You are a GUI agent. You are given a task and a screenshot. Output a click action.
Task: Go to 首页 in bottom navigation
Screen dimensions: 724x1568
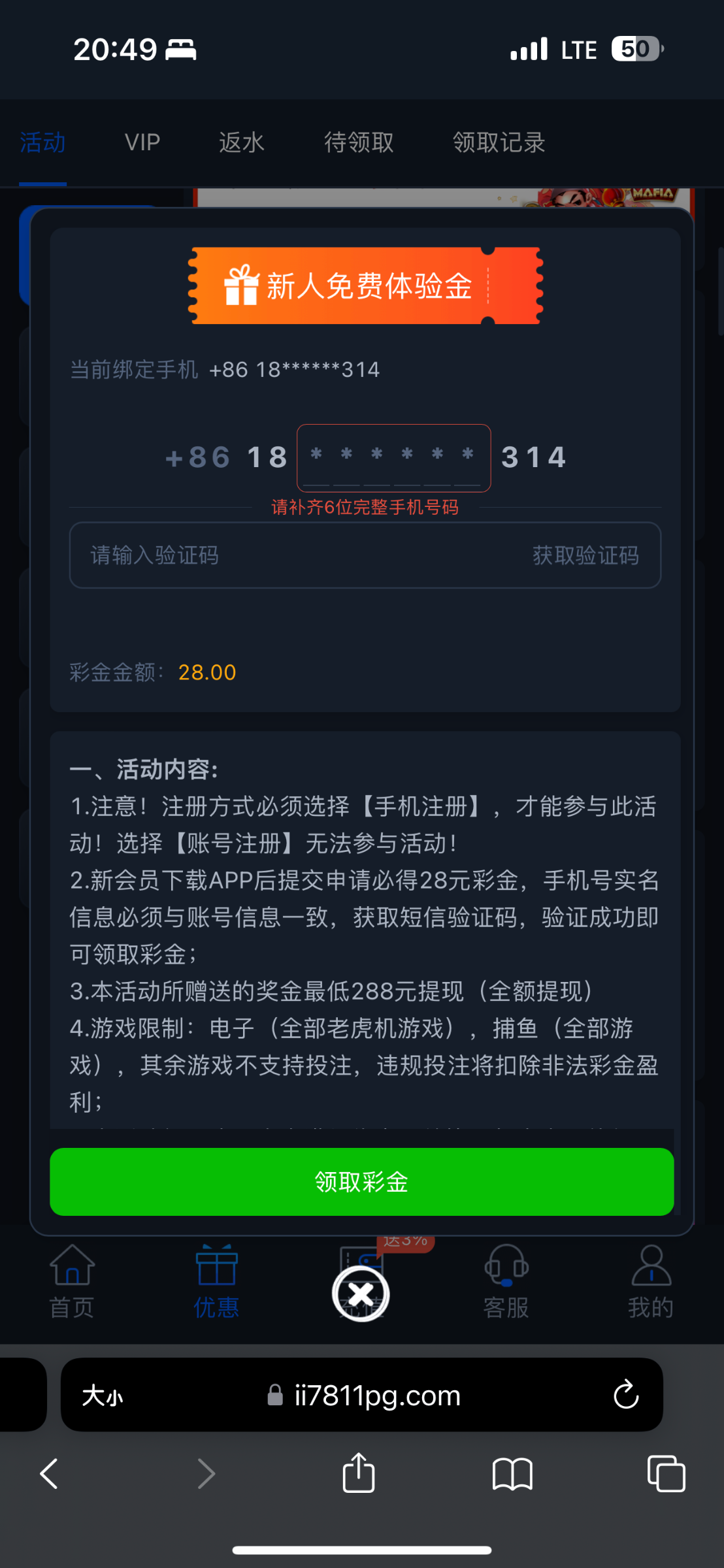point(72,1282)
